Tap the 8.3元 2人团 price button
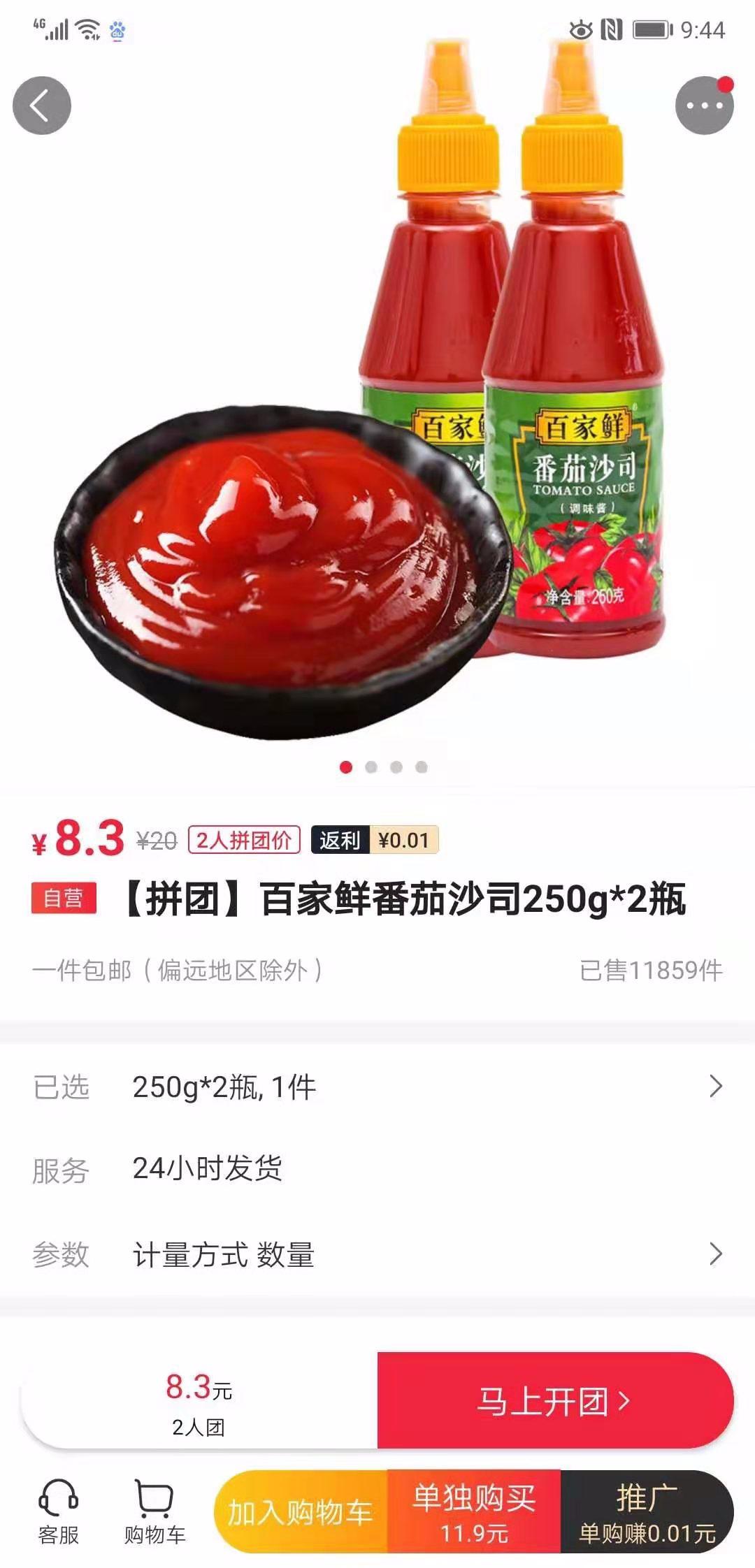755x1568 pixels. [x=199, y=1400]
